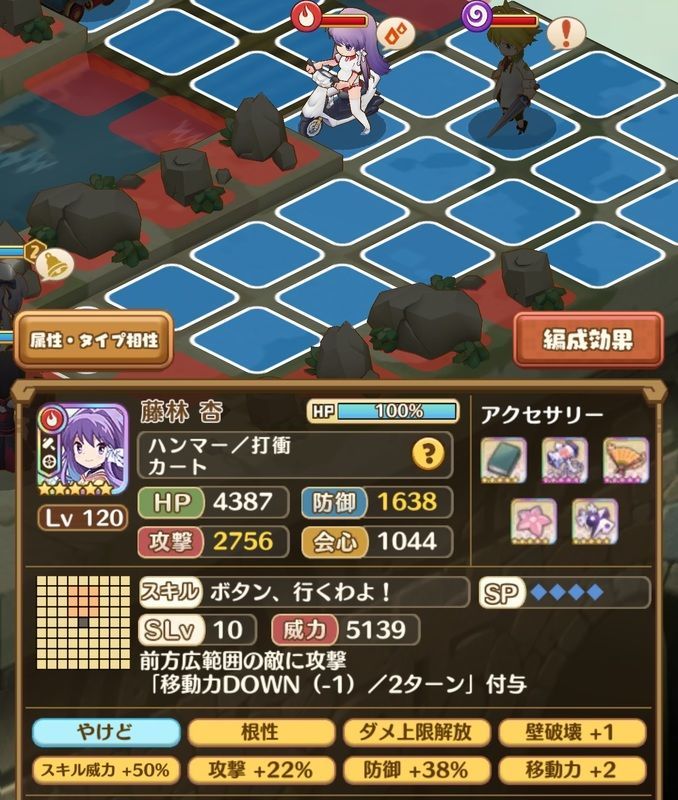This screenshot has width=678, height=800.
Task: Open the folding fan accessory
Action: [x=625, y=461]
